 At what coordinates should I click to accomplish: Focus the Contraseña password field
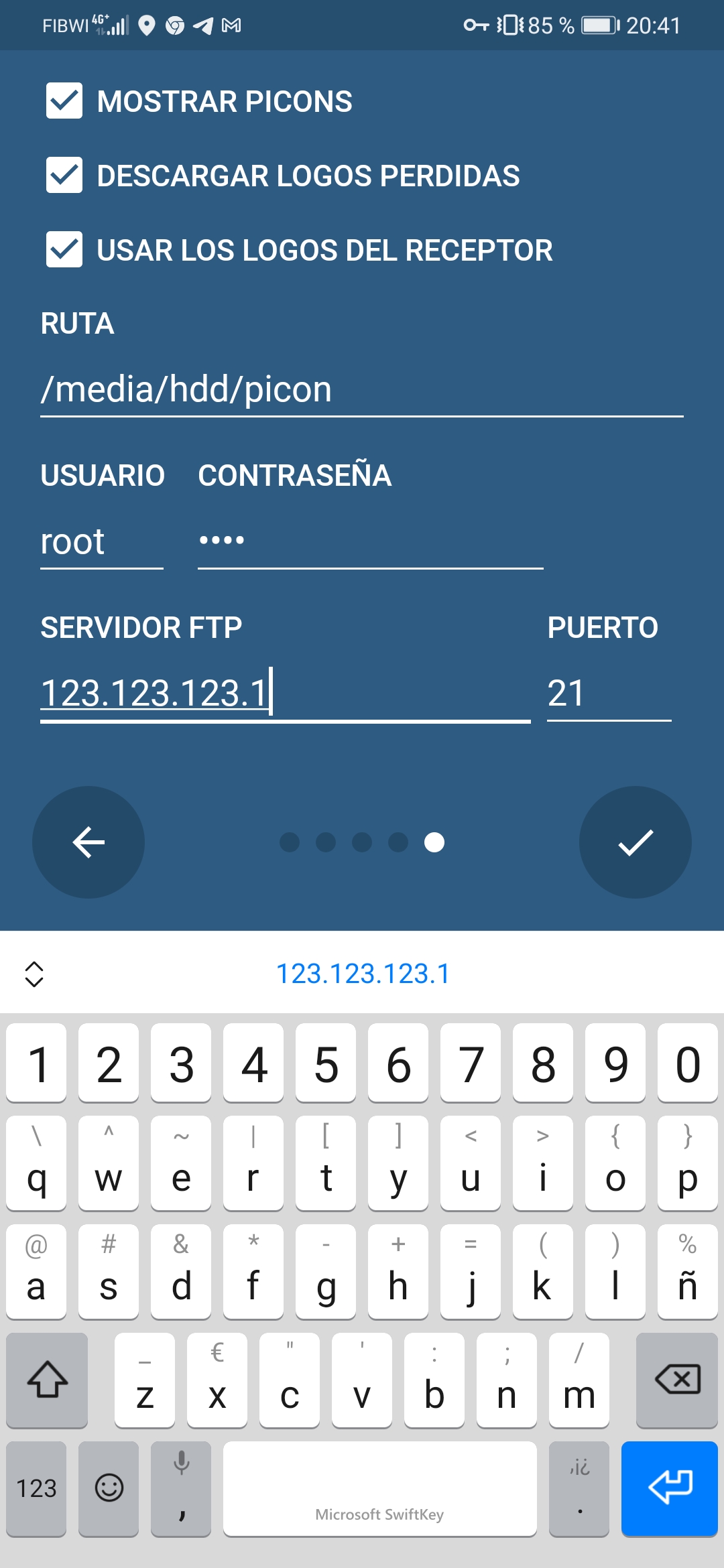pos(370,542)
